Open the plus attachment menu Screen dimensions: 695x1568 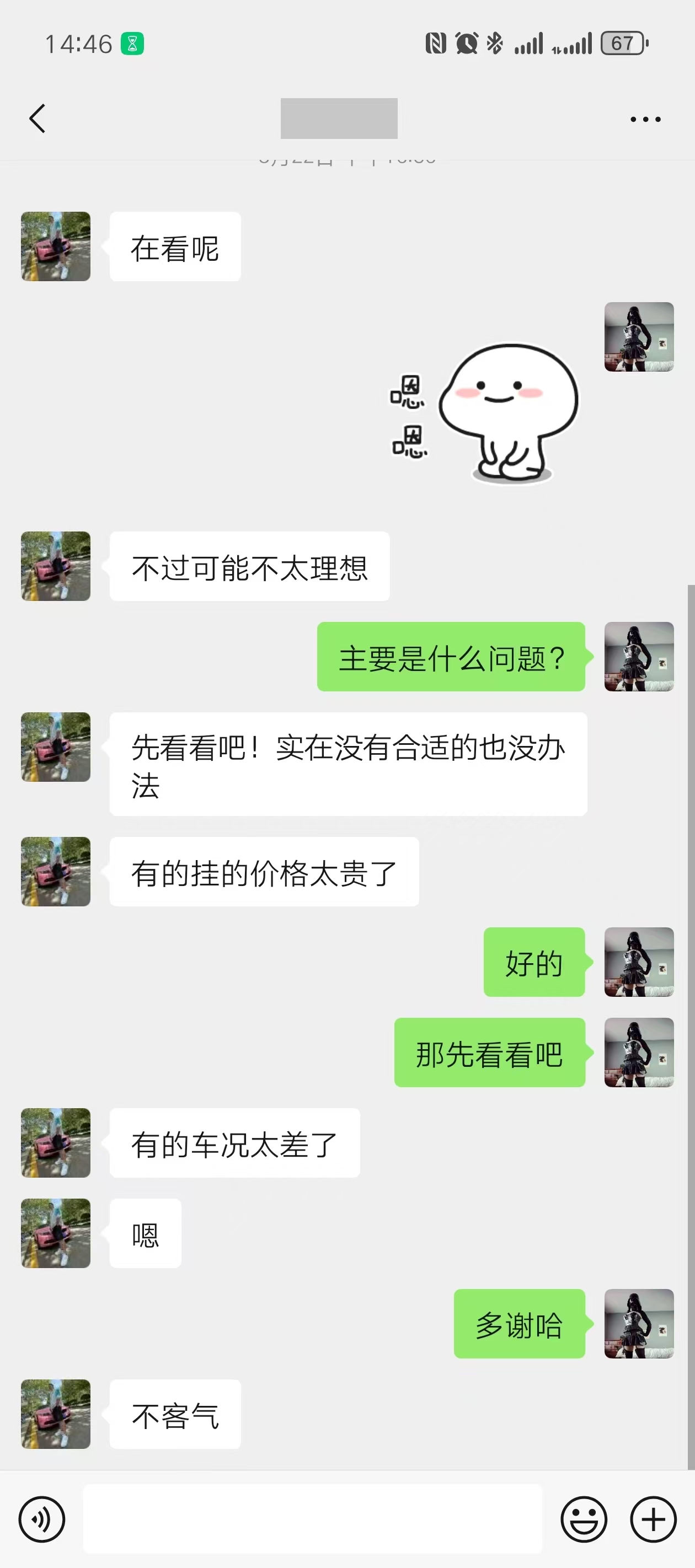(x=653, y=1519)
